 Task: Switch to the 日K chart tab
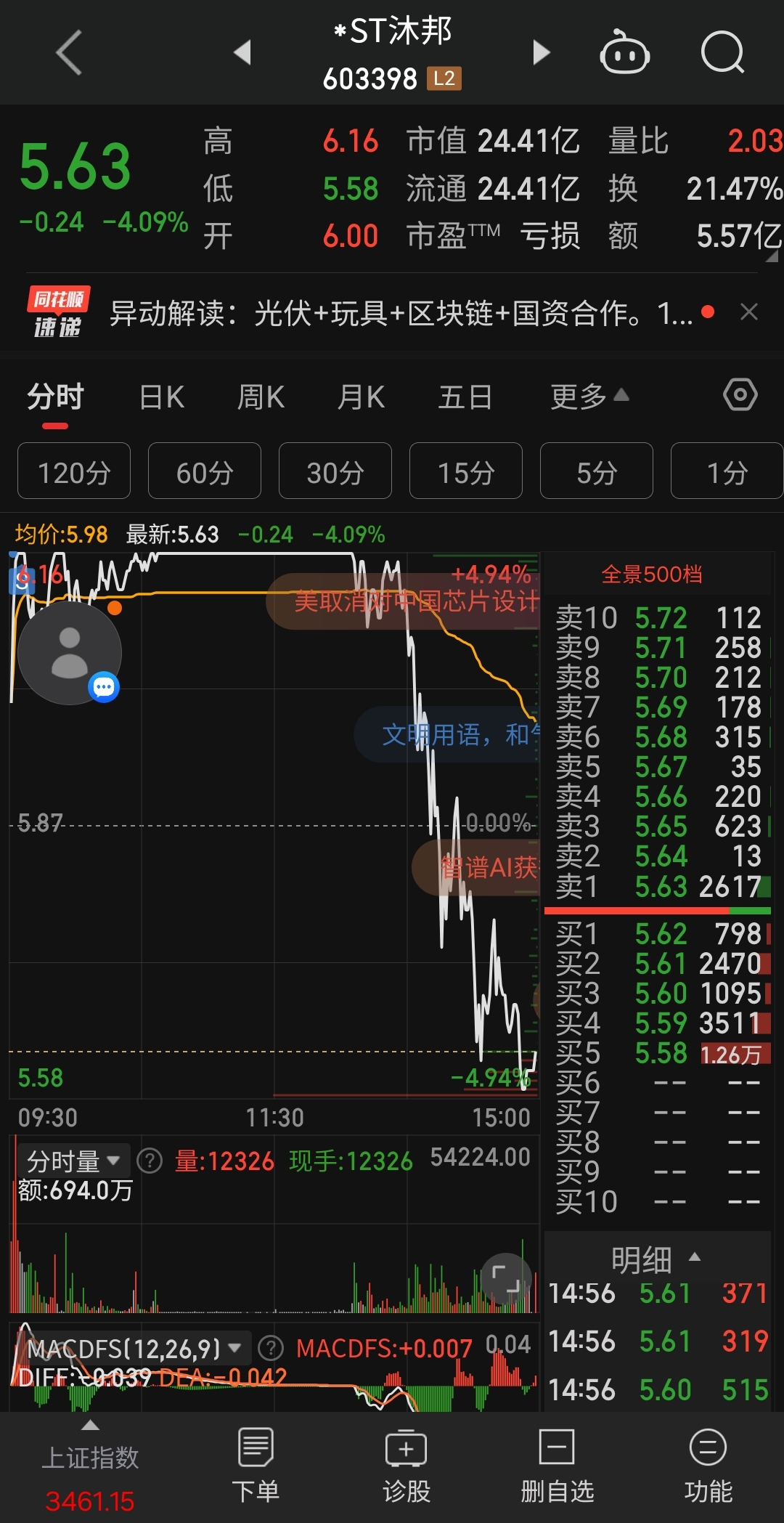(162, 397)
